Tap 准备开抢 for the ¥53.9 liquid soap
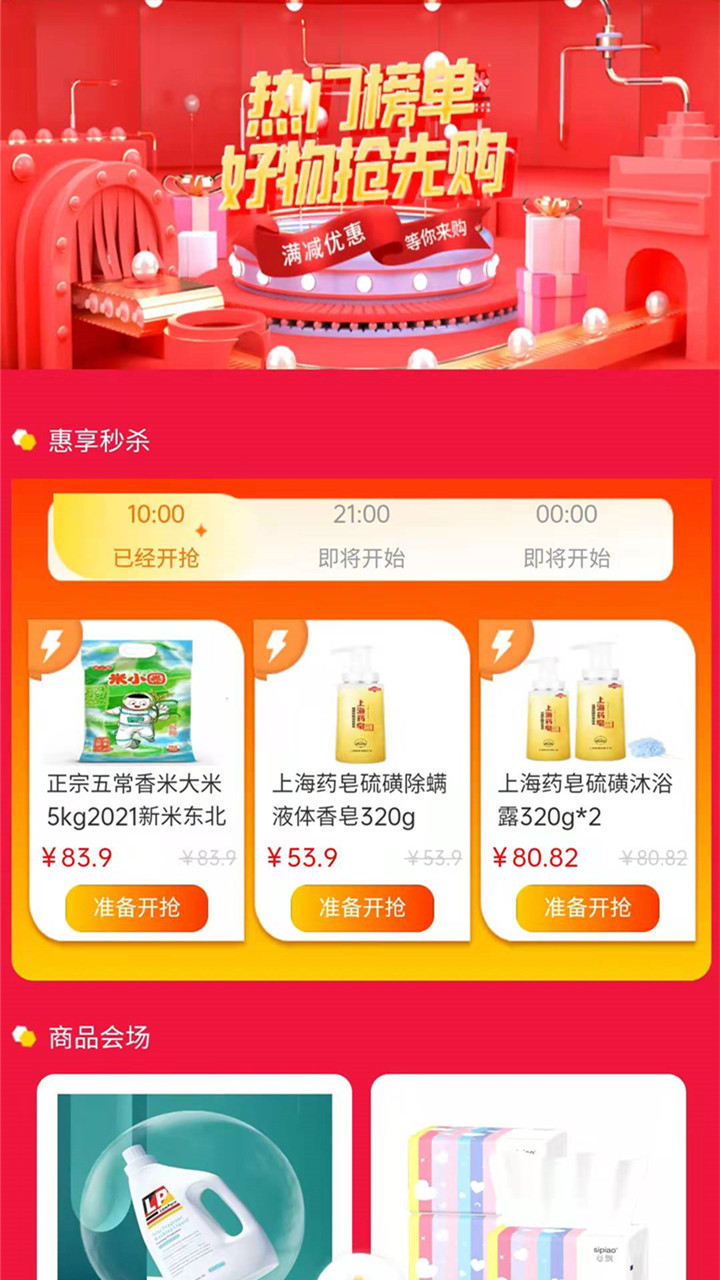The image size is (720, 1280). (362, 908)
